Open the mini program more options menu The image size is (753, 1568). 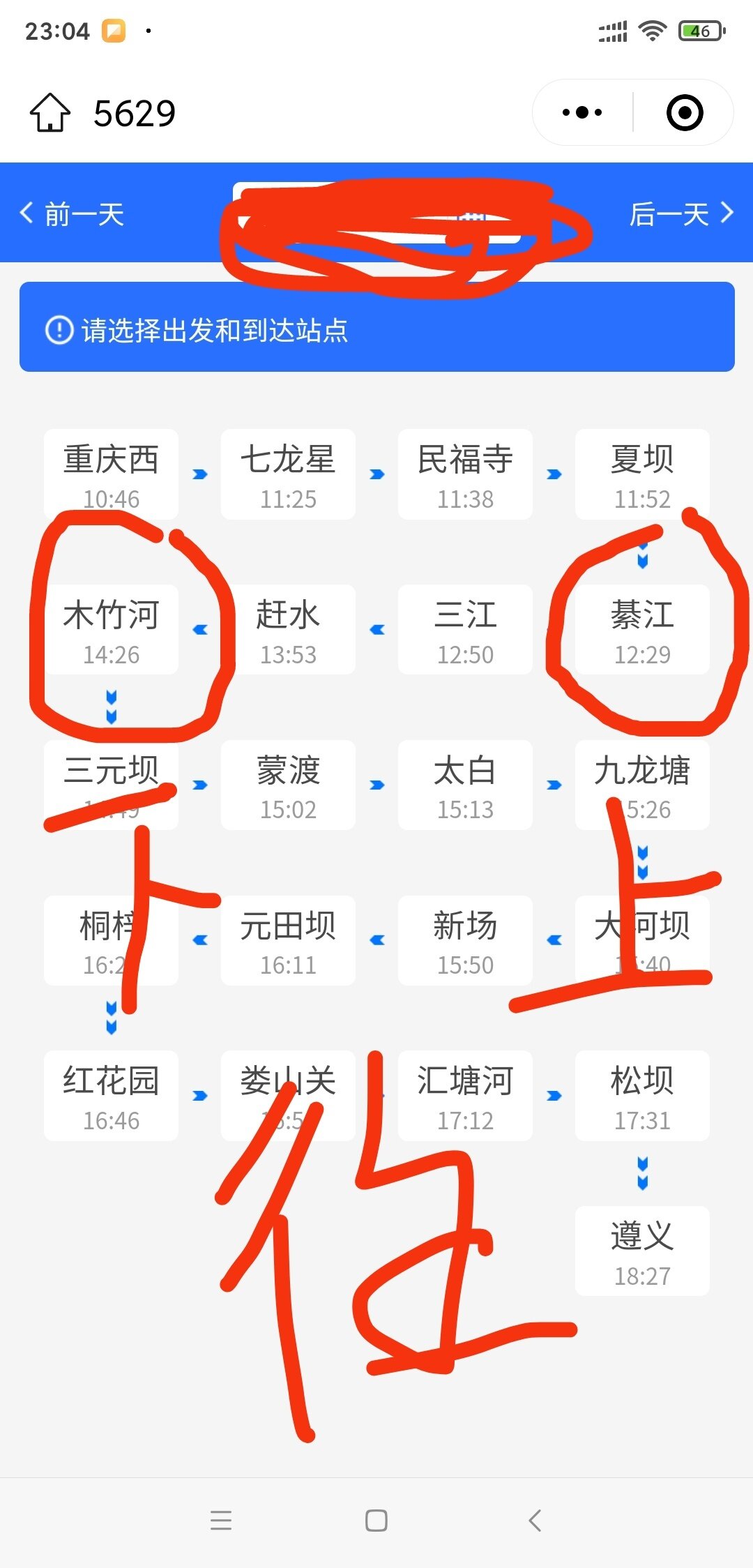[582, 113]
